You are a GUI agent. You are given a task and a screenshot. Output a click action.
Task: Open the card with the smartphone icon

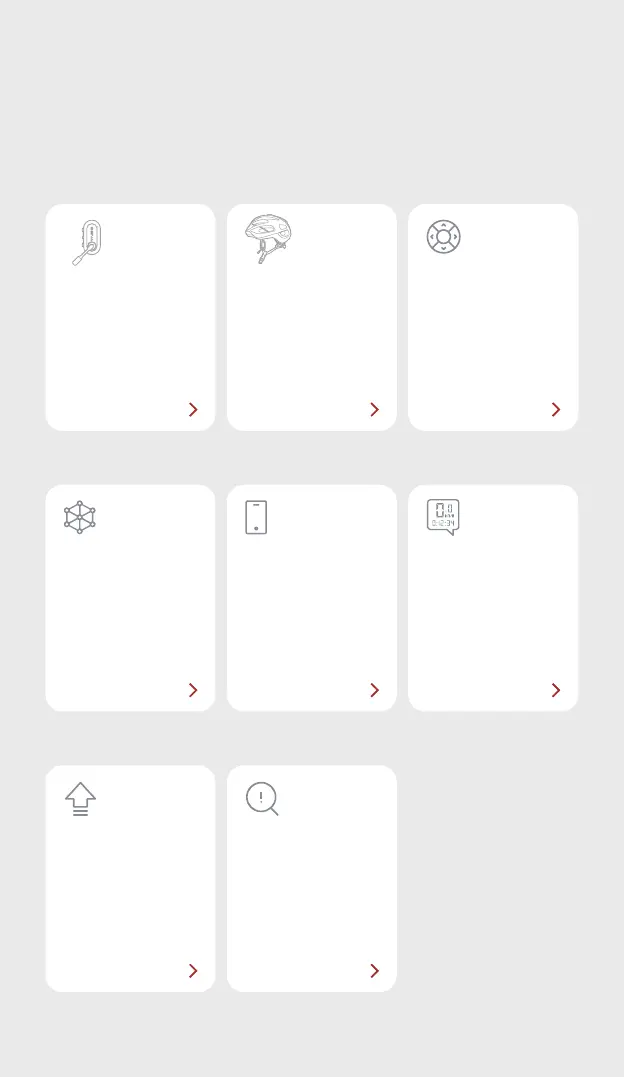(x=312, y=598)
